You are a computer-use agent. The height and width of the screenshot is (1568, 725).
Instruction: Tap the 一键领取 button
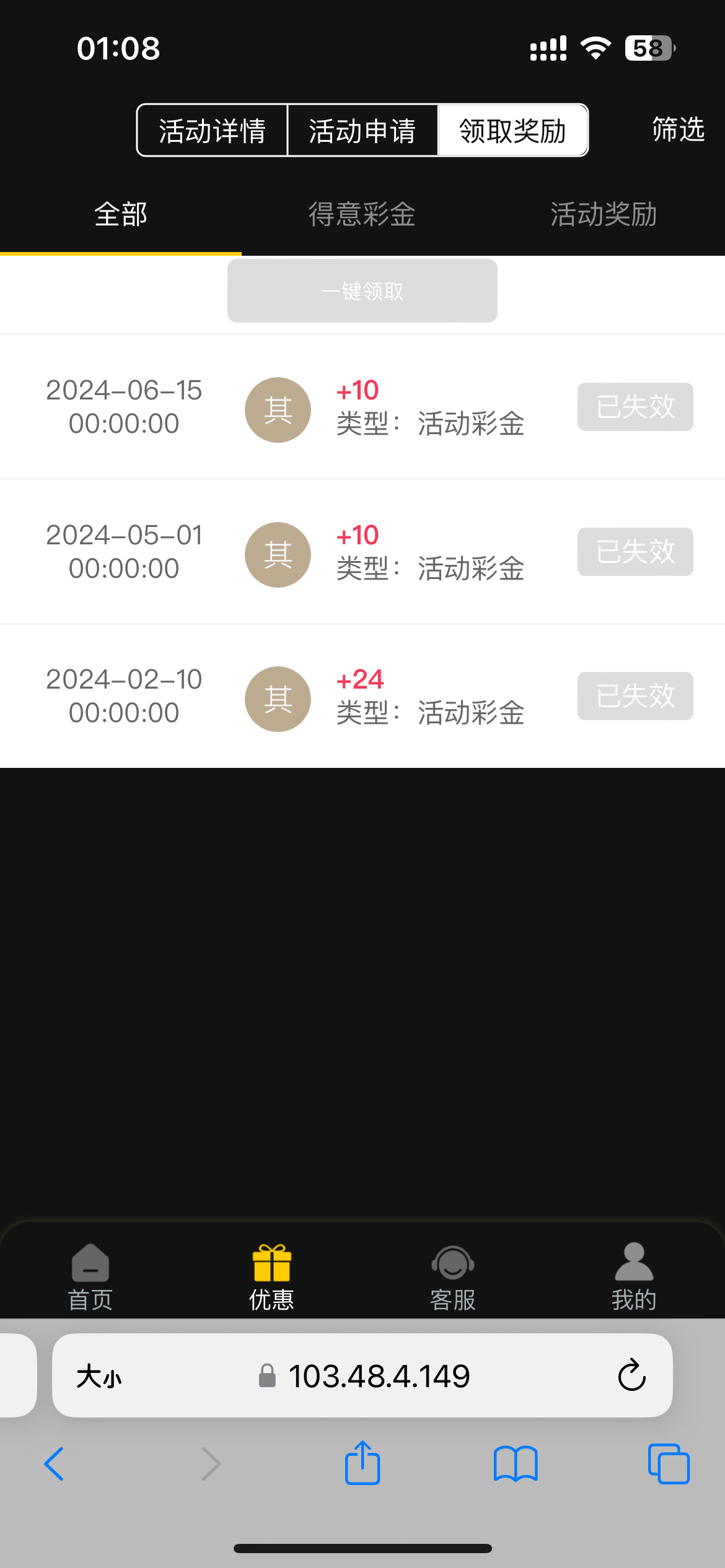pos(362,291)
